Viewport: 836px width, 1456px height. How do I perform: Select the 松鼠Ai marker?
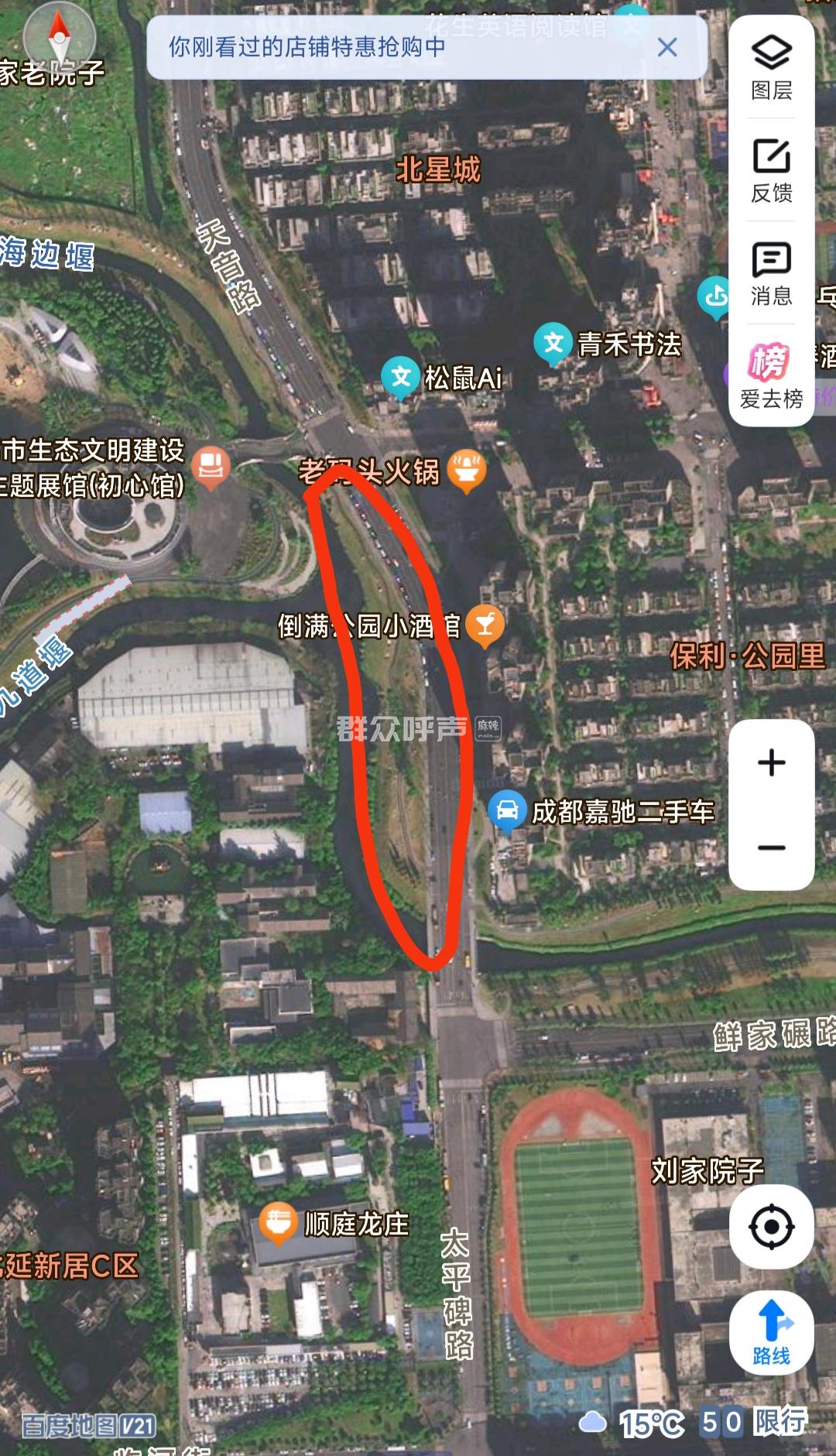point(400,378)
